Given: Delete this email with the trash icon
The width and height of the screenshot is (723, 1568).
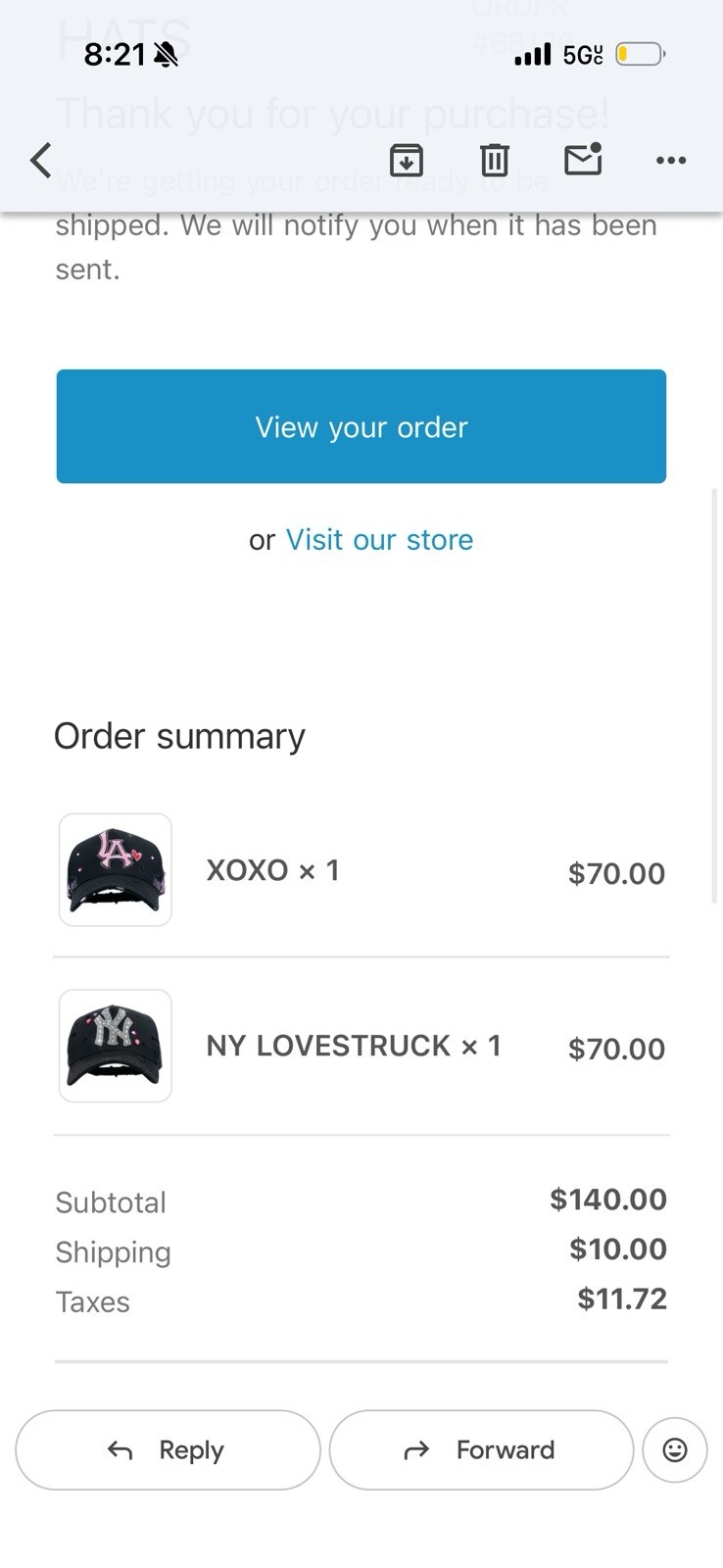Looking at the screenshot, I should [x=495, y=160].
